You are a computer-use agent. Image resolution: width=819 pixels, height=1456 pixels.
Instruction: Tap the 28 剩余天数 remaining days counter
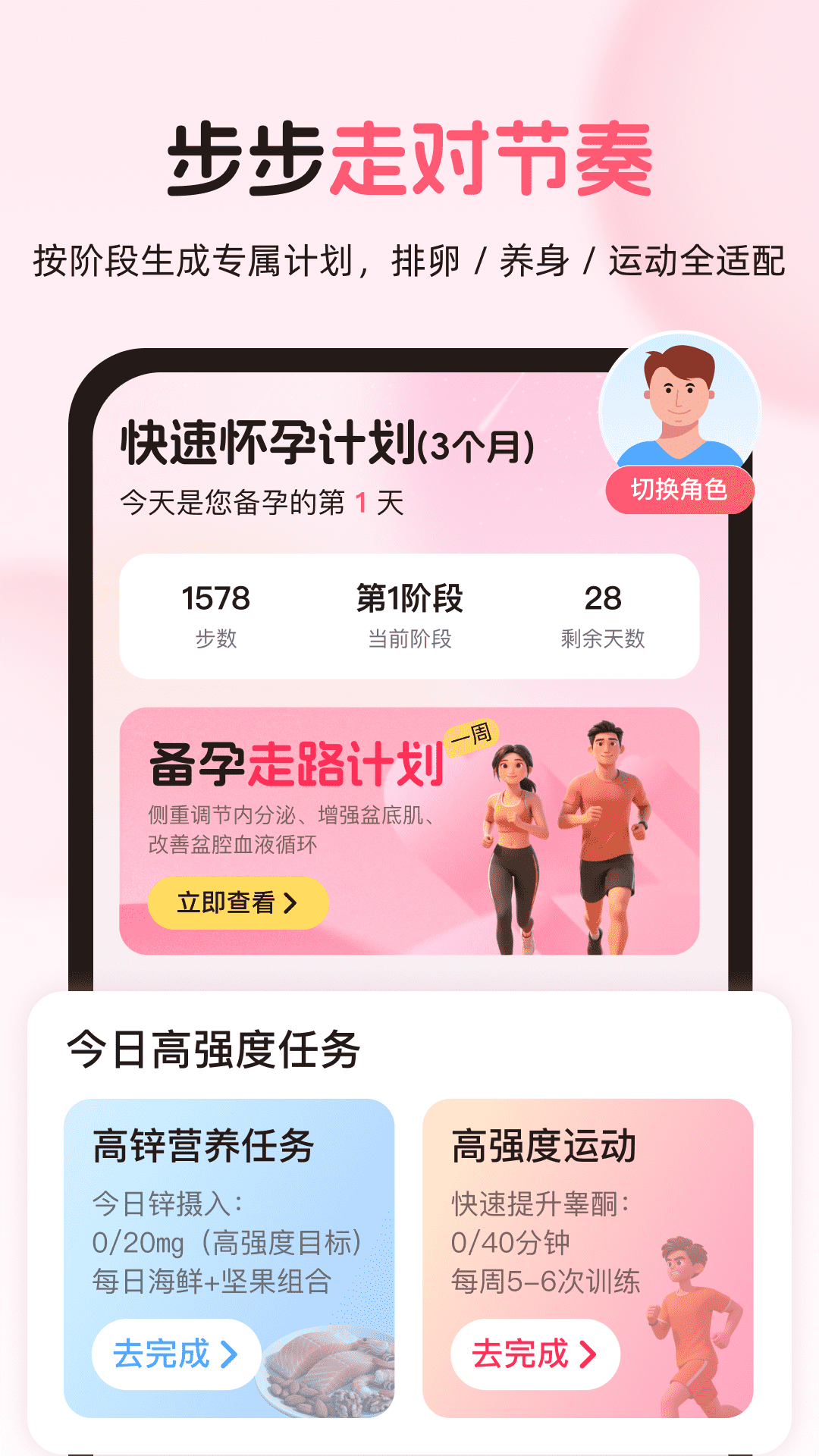click(604, 614)
